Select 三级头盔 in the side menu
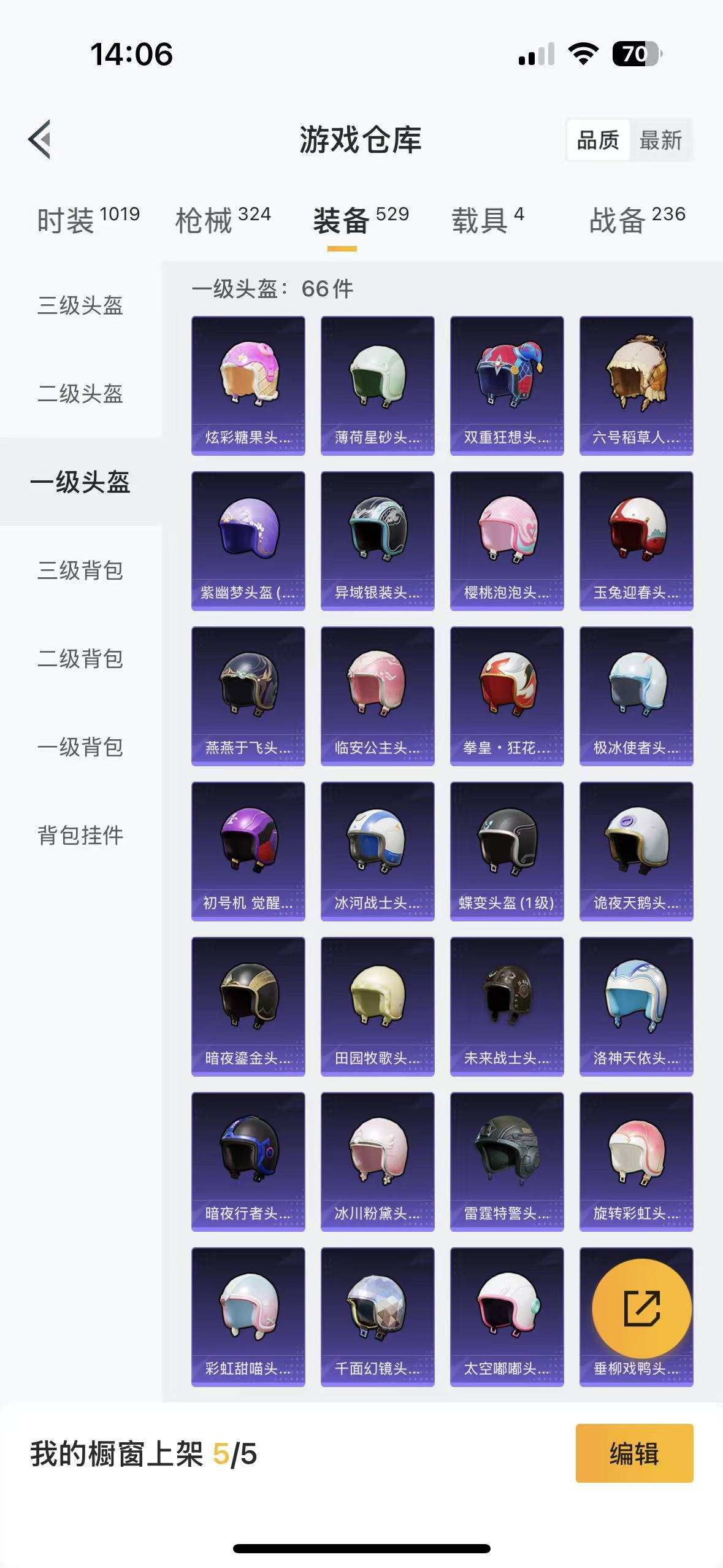 [x=80, y=306]
